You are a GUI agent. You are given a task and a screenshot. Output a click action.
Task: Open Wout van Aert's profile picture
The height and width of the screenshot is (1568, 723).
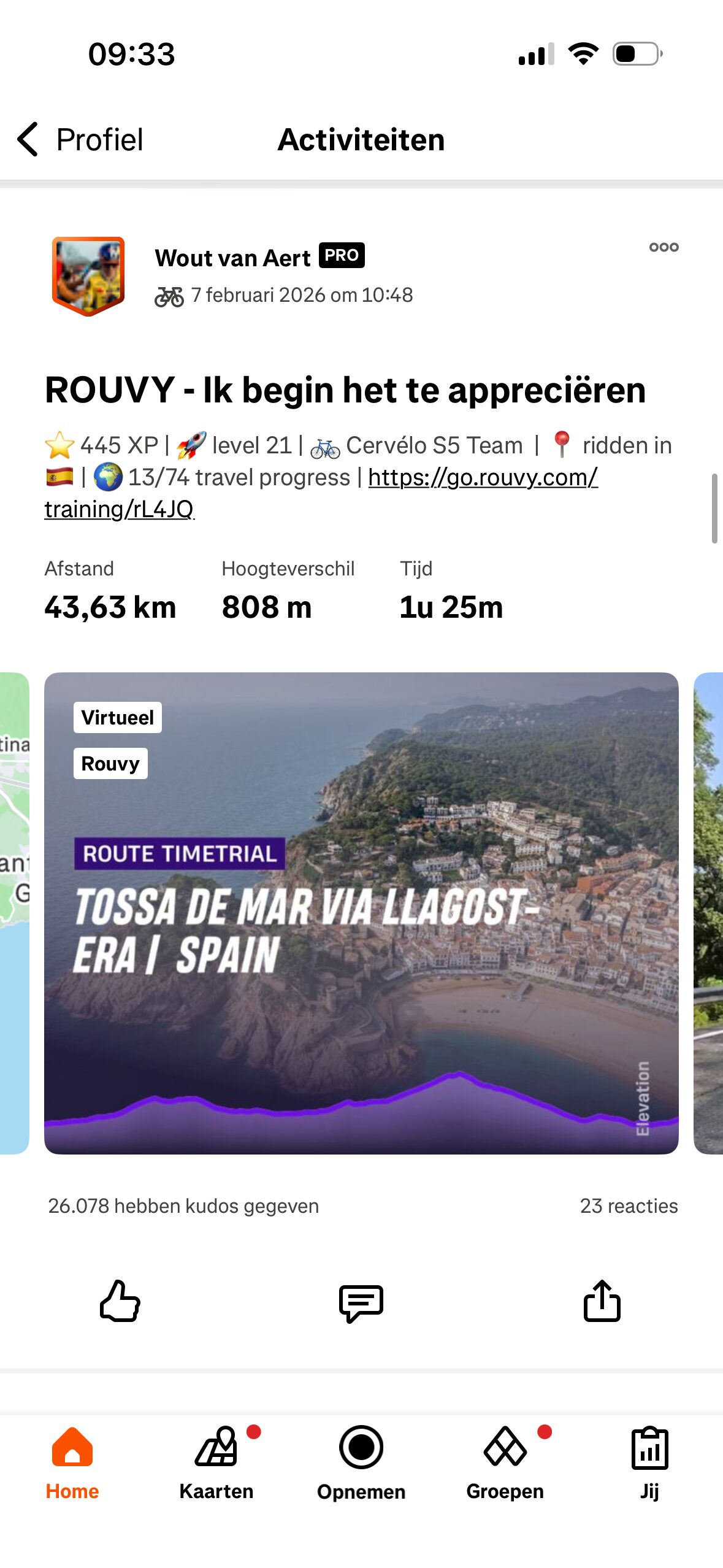click(x=88, y=276)
